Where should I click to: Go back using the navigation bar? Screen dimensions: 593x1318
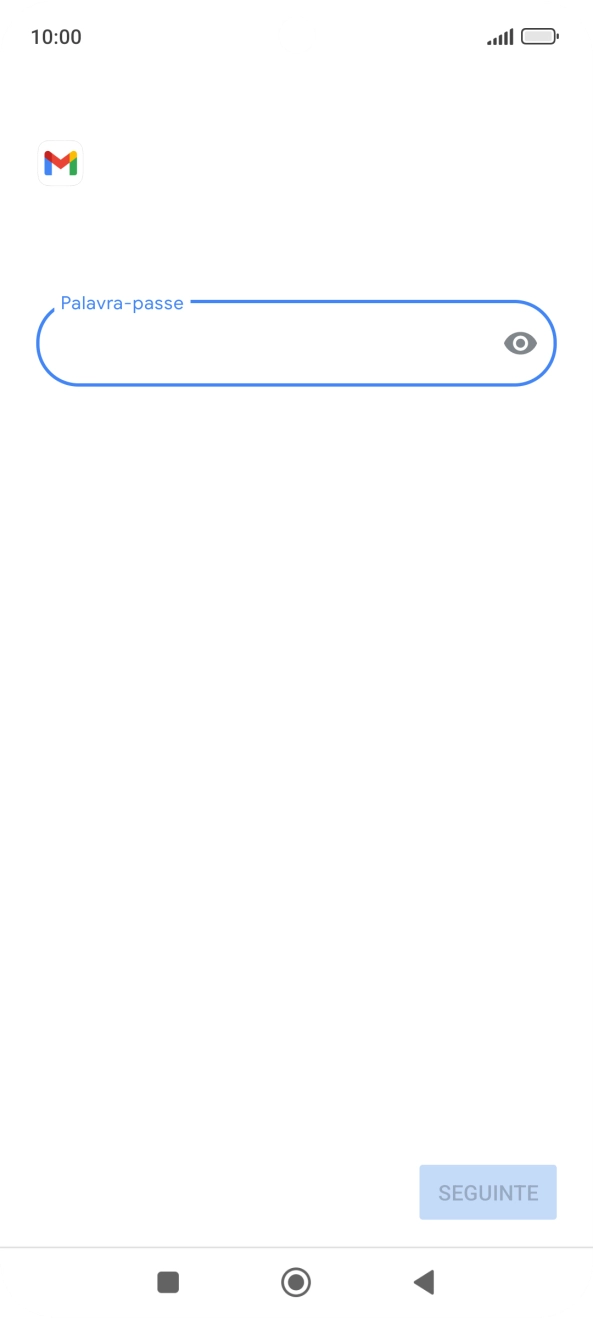click(424, 1282)
